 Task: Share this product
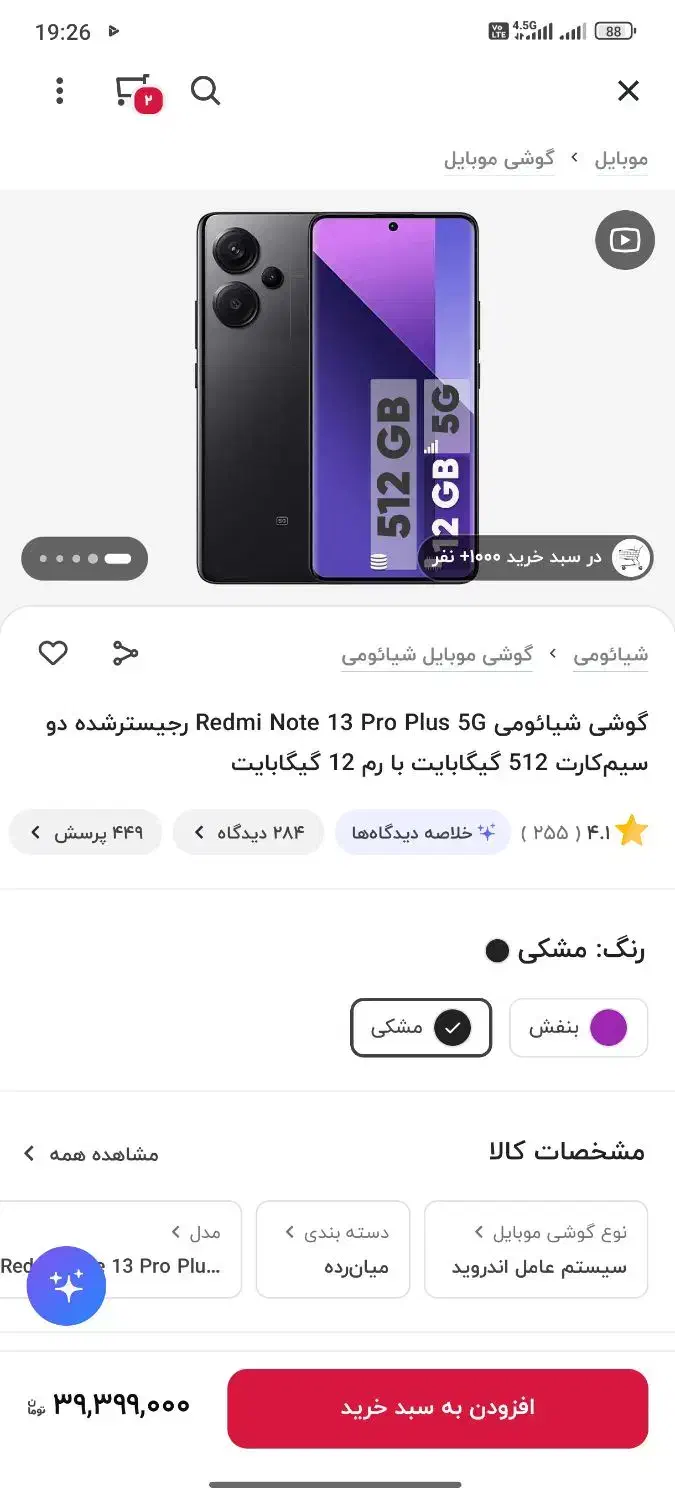tap(125, 654)
